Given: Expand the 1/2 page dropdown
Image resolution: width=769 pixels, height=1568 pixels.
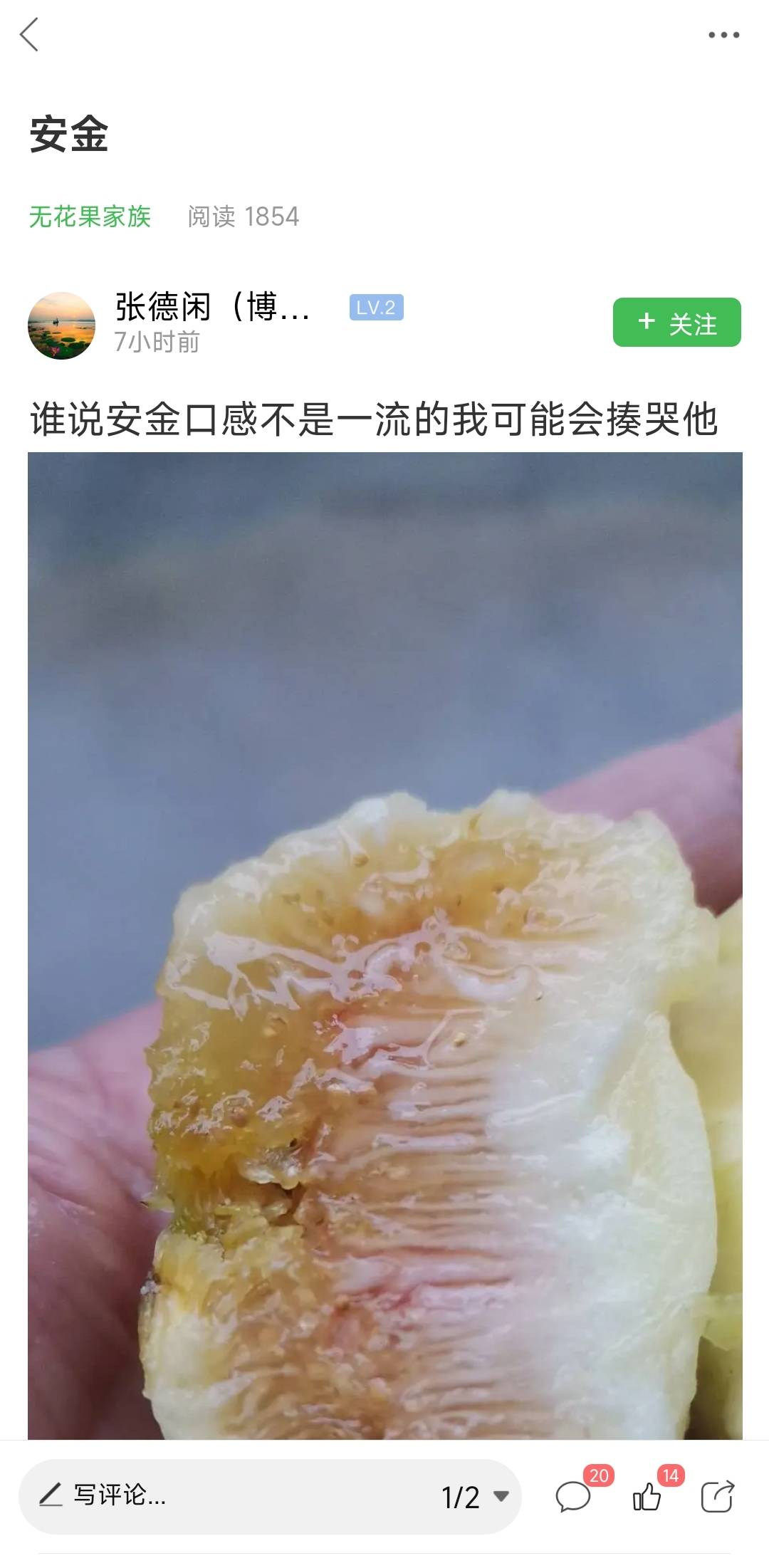Looking at the screenshot, I should [x=475, y=1496].
